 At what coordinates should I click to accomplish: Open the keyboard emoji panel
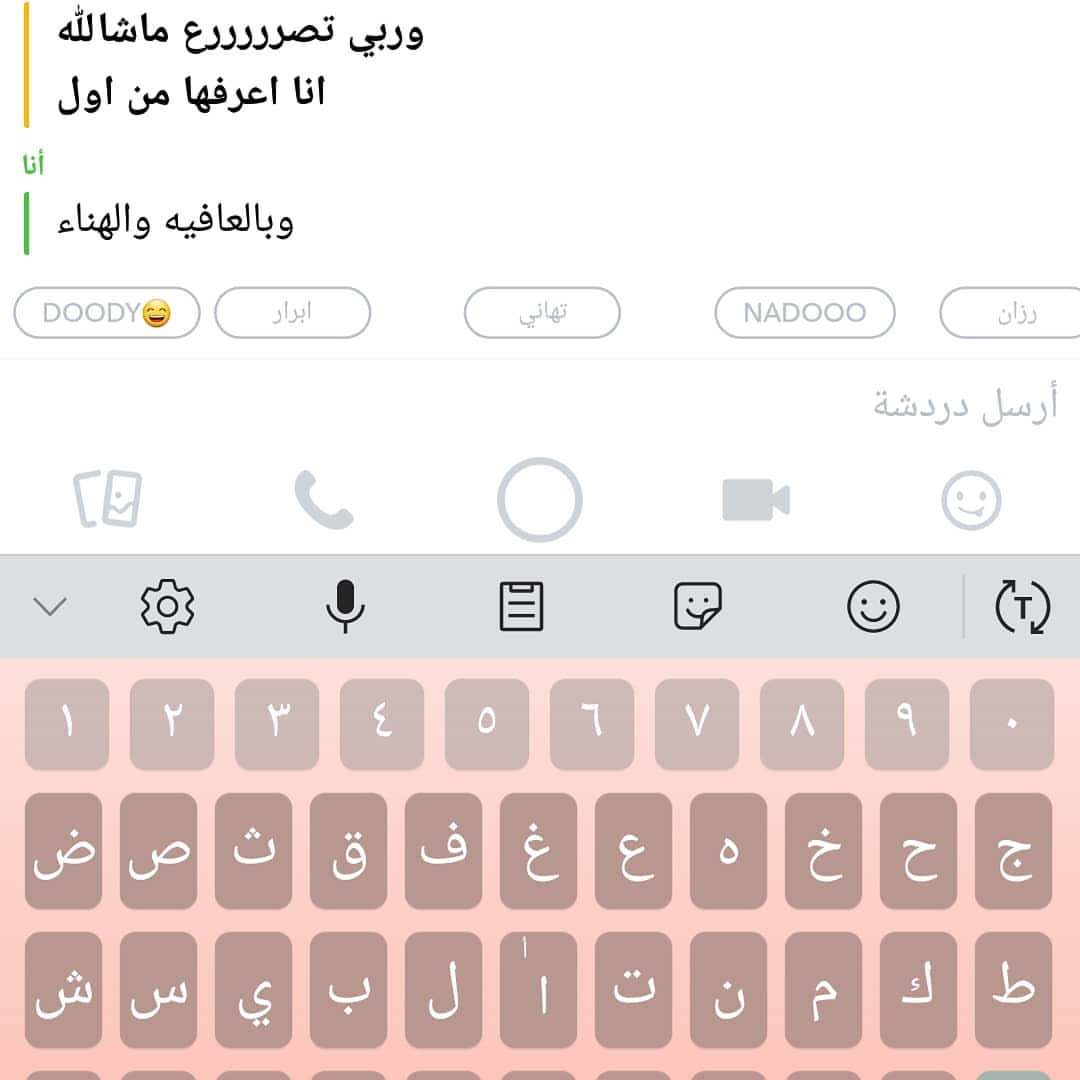pyautogui.click(x=873, y=606)
